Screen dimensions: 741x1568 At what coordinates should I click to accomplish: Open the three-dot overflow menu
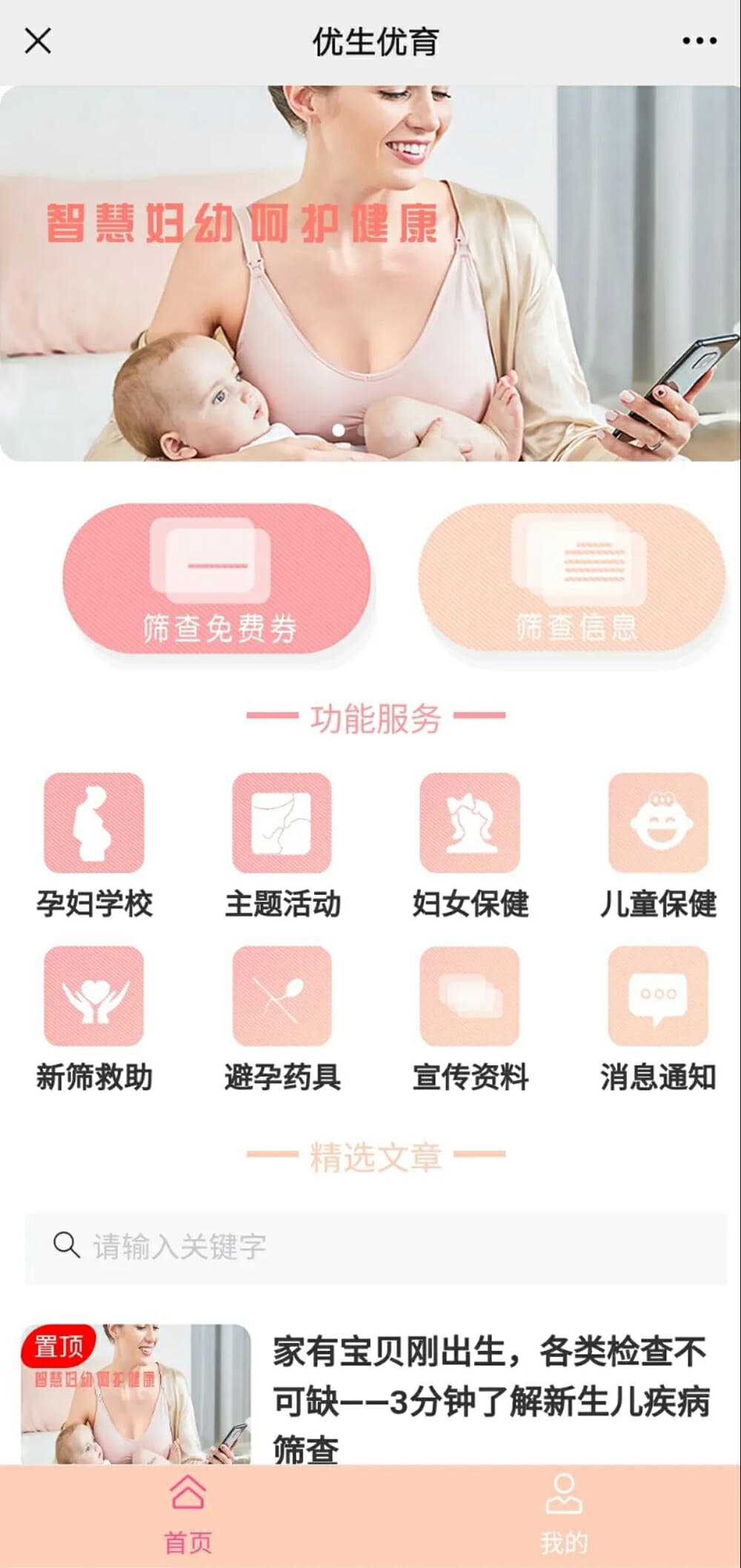click(x=699, y=41)
